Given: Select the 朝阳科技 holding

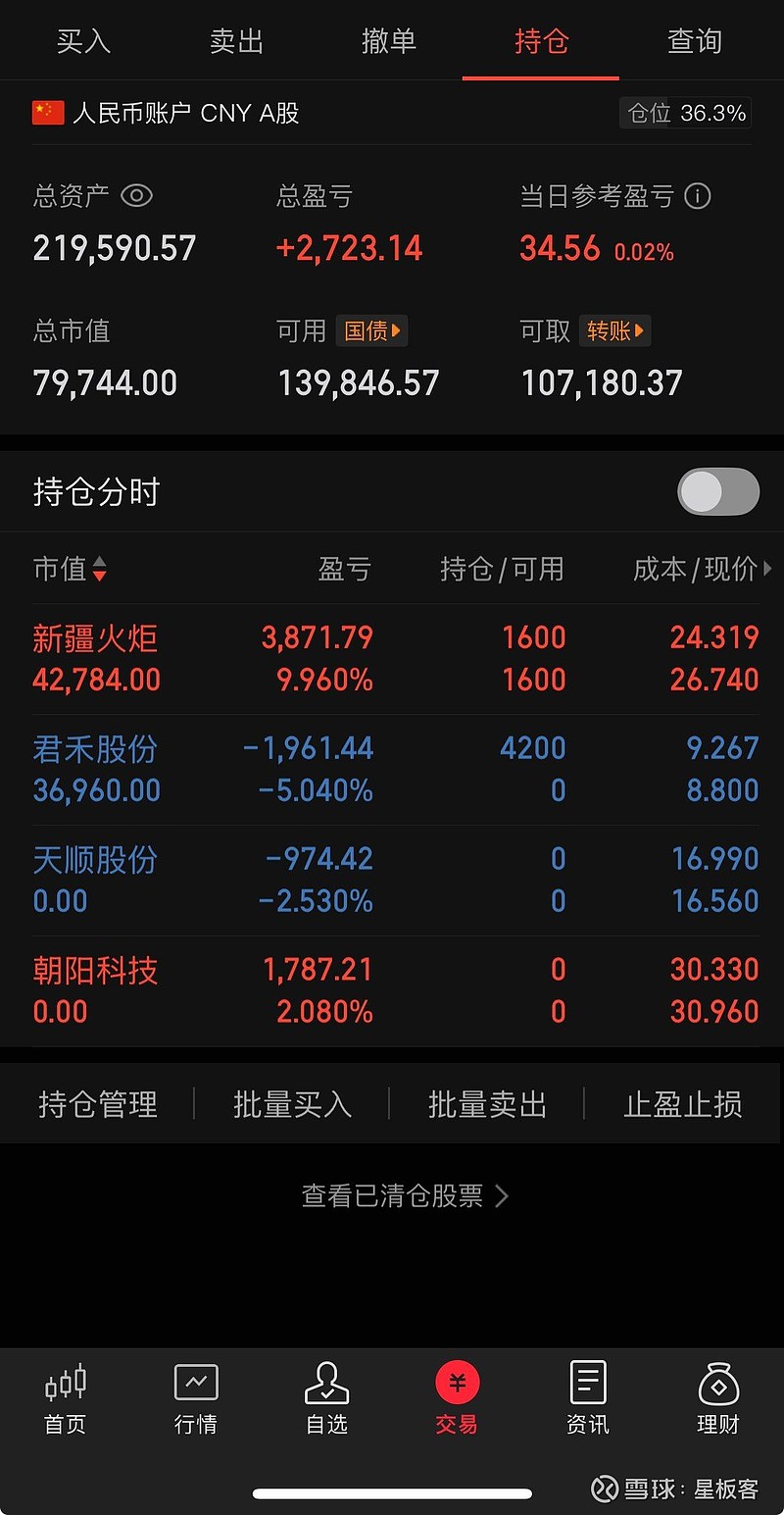Looking at the screenshot, I should tap(392, 991).
